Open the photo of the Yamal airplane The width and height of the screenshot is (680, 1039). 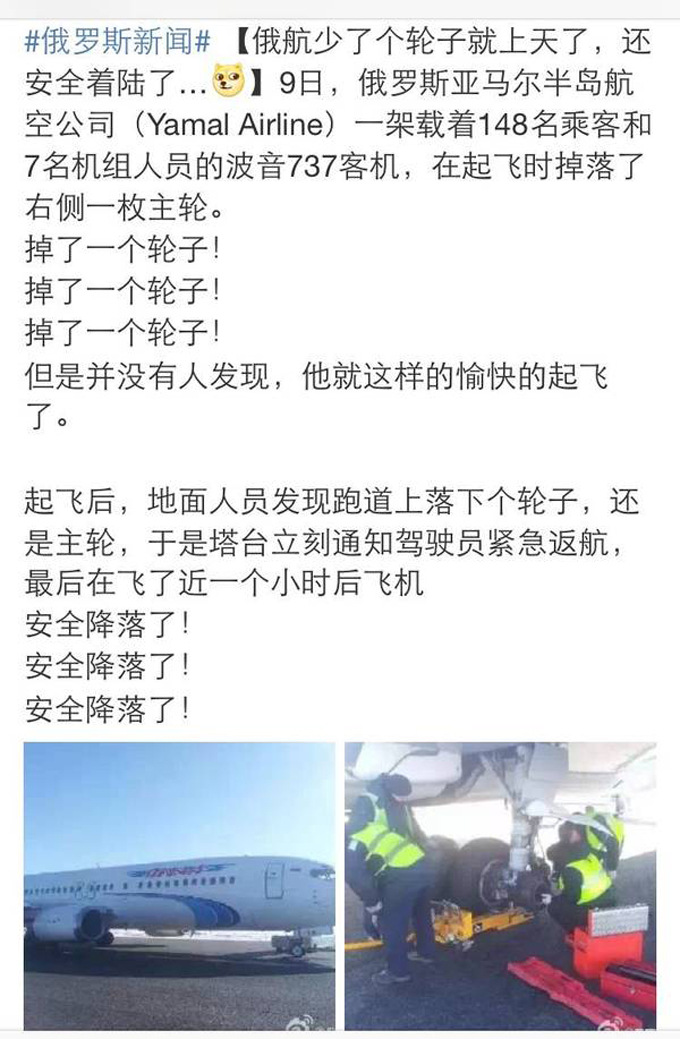179,884
